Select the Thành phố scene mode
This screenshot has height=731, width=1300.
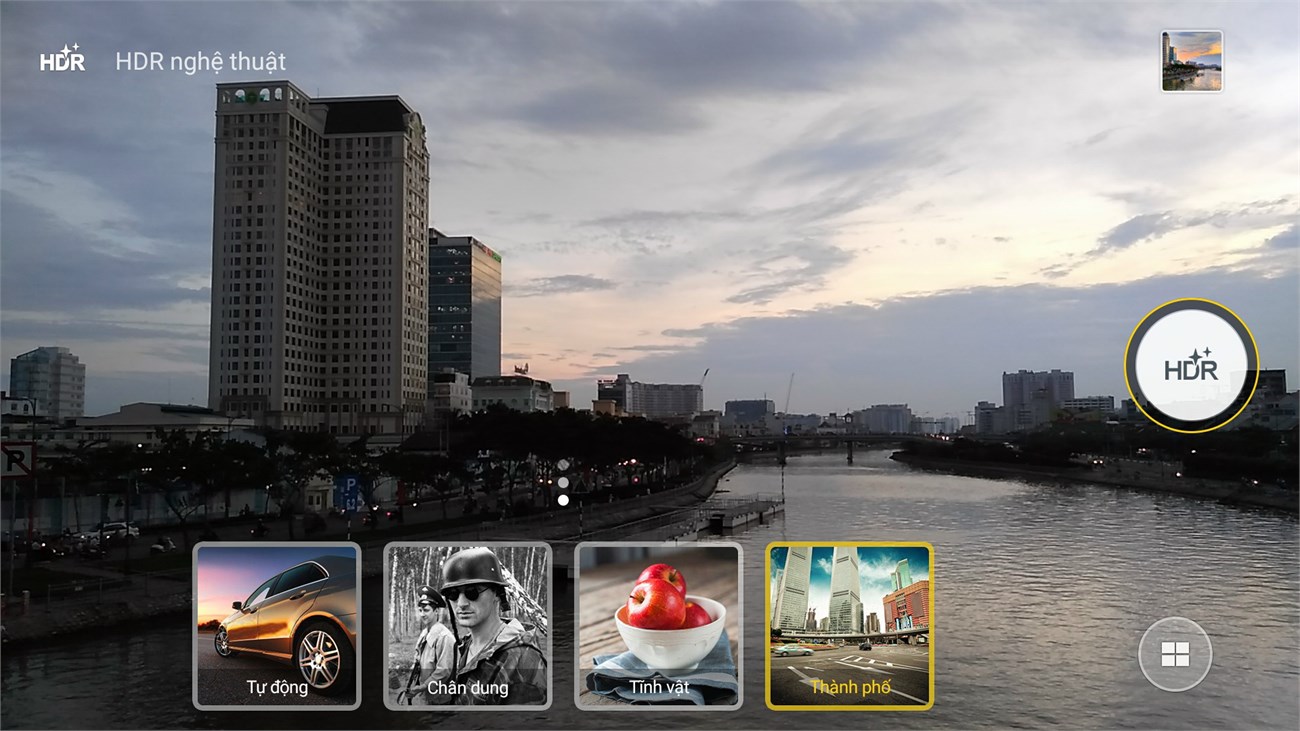(x=849, y=626)
